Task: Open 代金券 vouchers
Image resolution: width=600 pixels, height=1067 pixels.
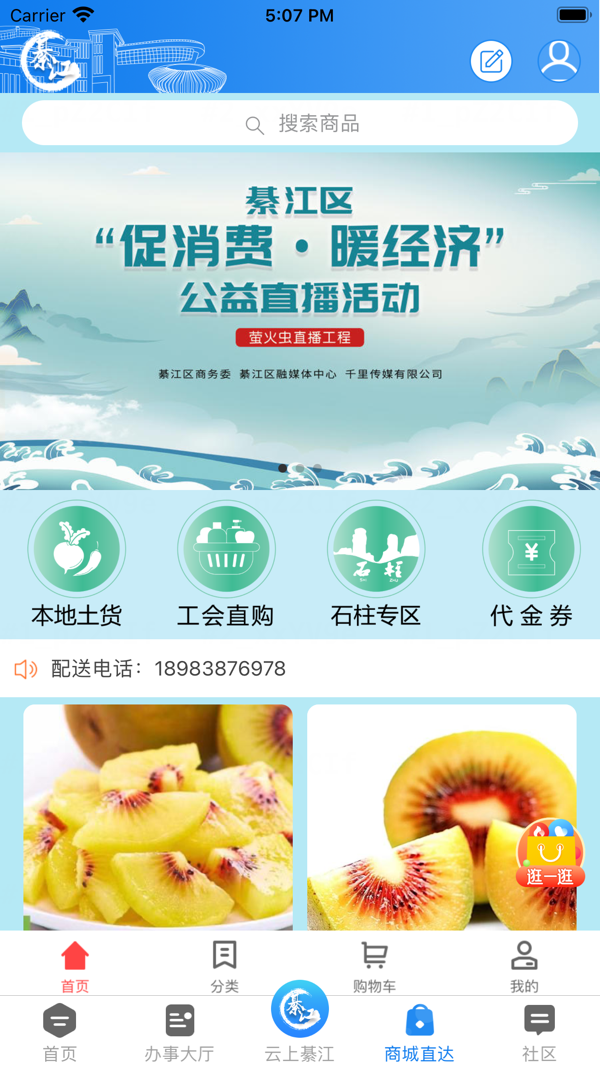Action: (x=531, y=565)
